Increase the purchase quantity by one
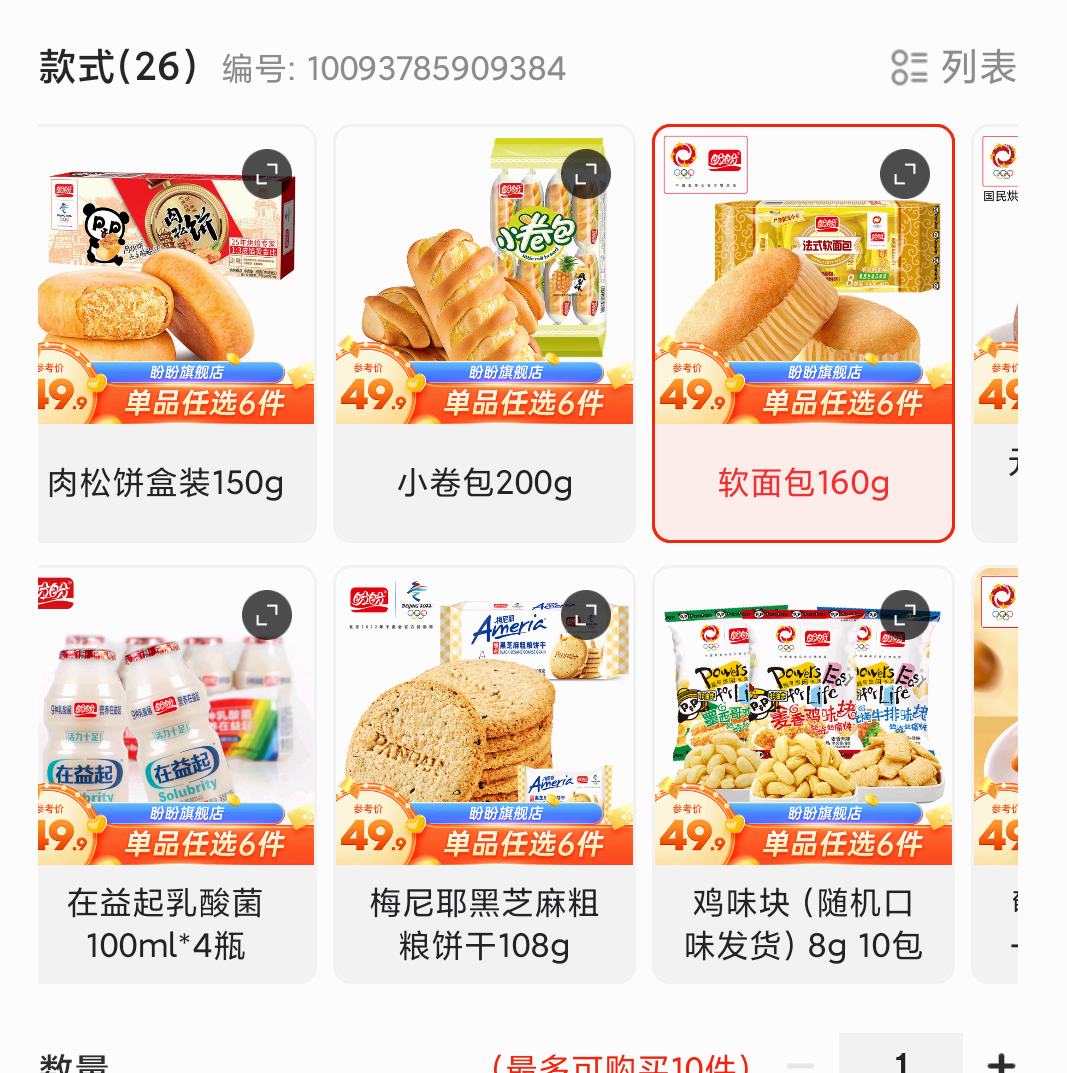 [1000, 1062]
